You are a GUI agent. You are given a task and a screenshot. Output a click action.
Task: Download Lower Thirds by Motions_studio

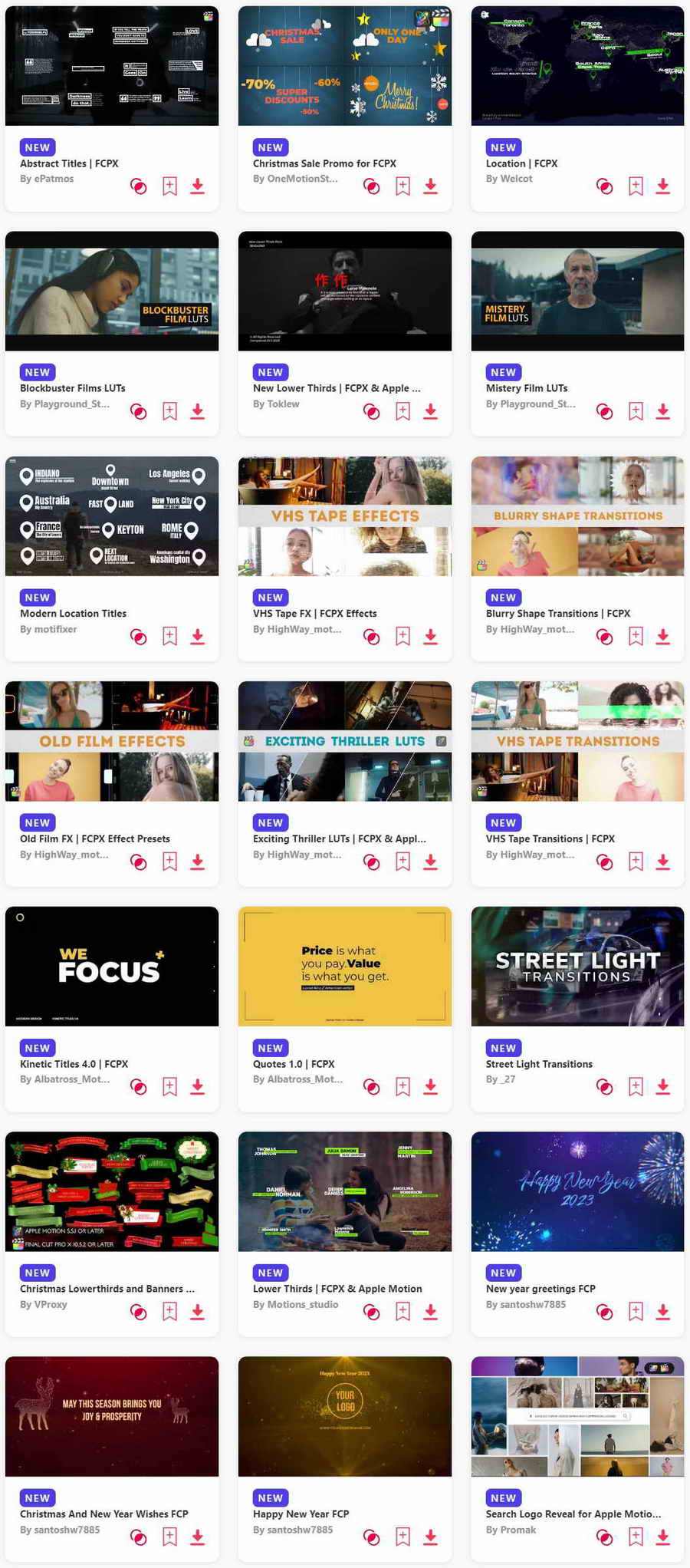[x=431, y=1312]
